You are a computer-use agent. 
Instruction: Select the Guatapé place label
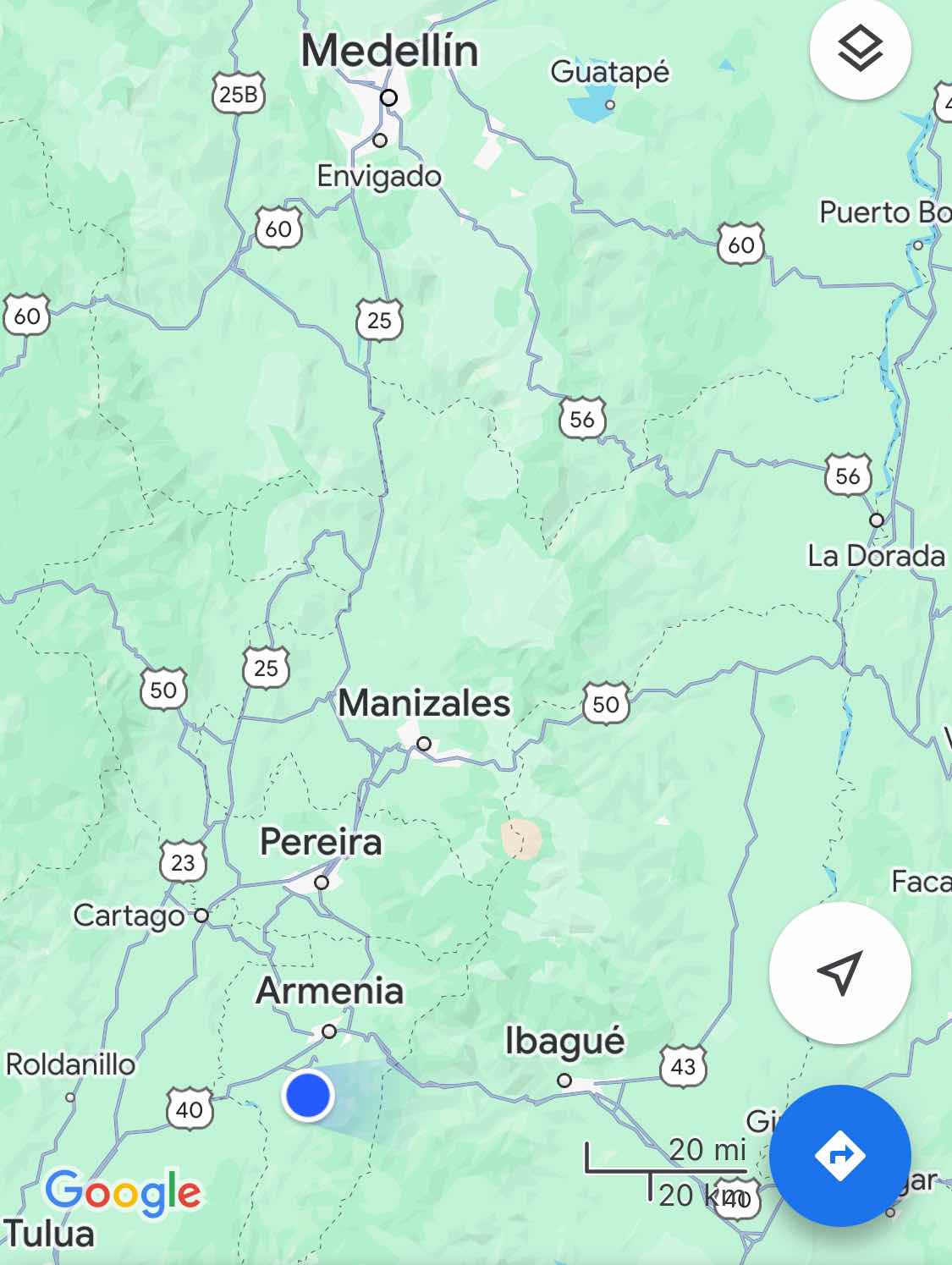tap(609, 72)
